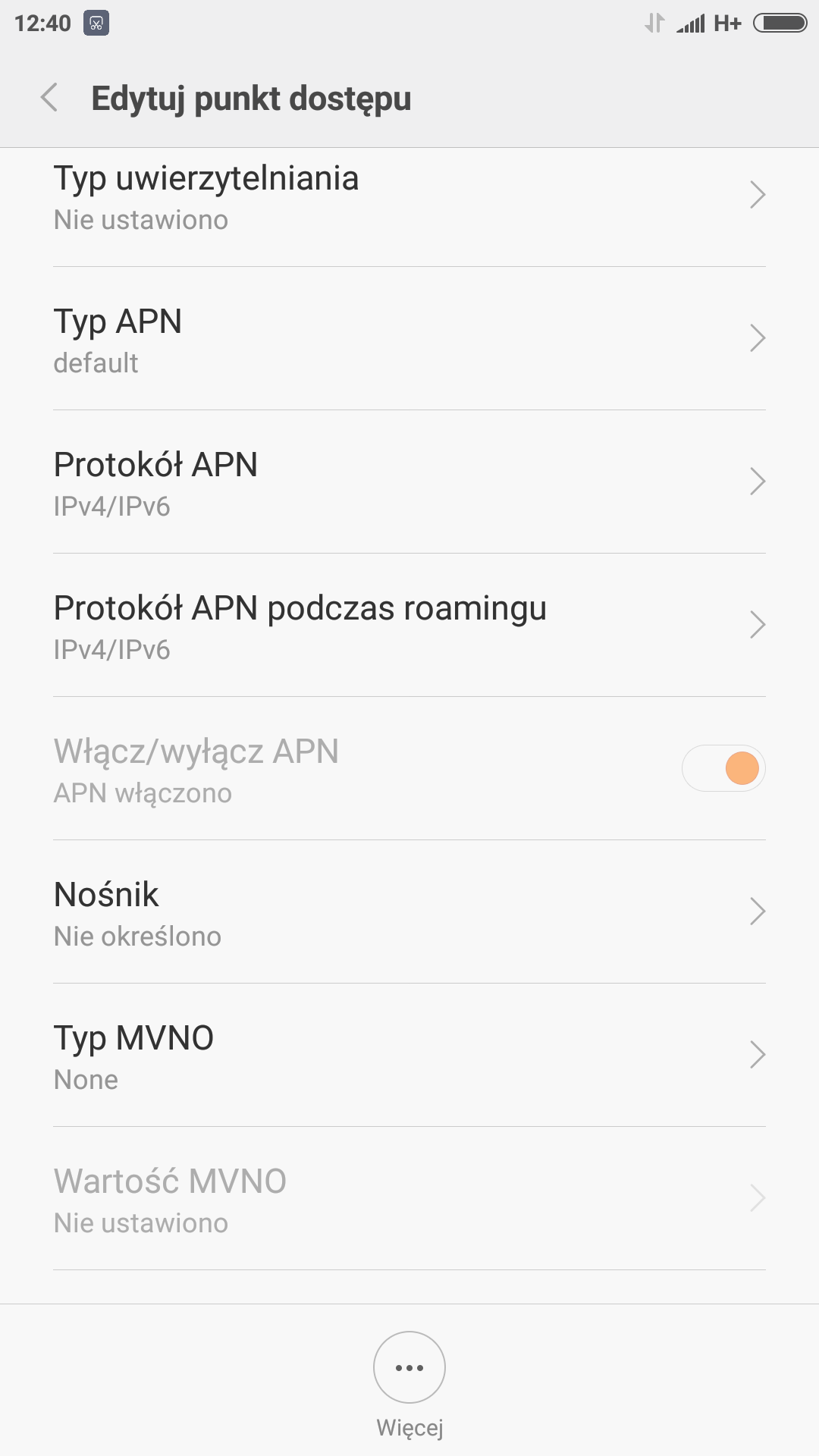The image size is (819, 1456).
Task: Open Nośnik setting
Action: tap(409, 913)
